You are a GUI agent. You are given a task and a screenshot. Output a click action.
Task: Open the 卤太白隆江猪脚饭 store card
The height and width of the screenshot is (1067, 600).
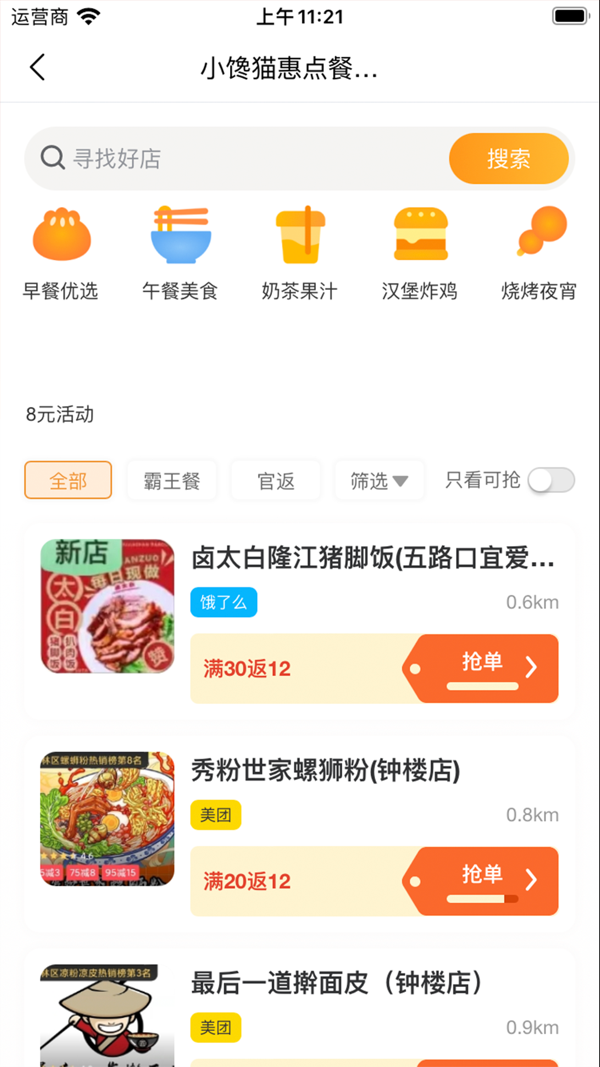pyautogui.click(x=372, y=558)
